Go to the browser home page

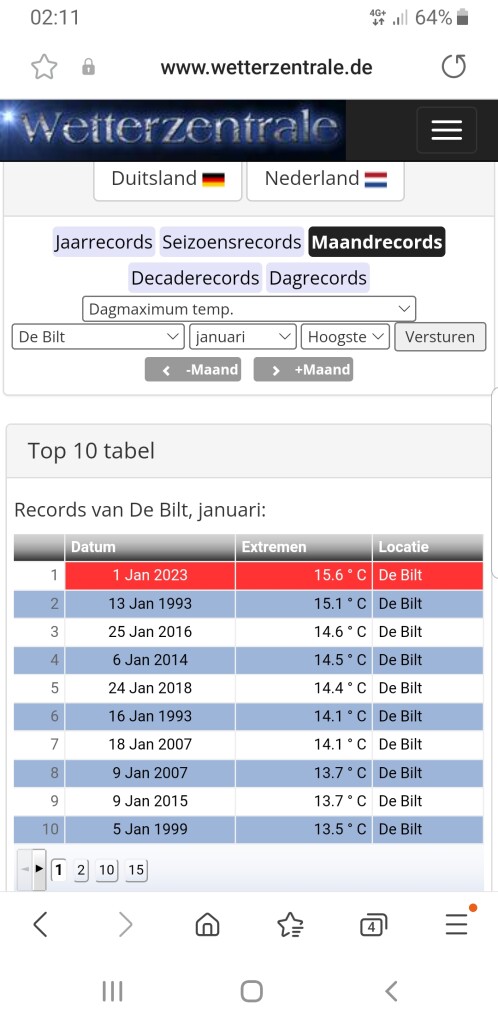coord(208,925)
